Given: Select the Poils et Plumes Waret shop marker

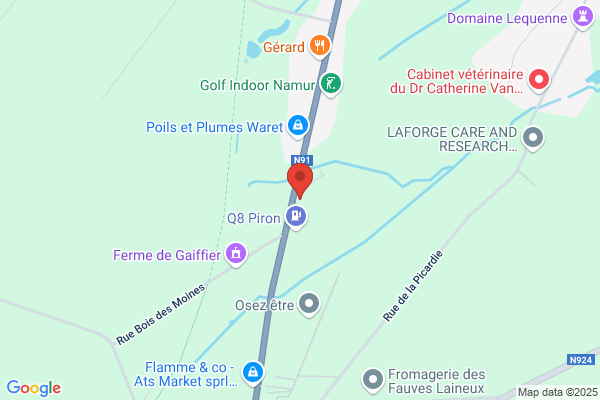Looking at the screenshot, I should 296,125.
